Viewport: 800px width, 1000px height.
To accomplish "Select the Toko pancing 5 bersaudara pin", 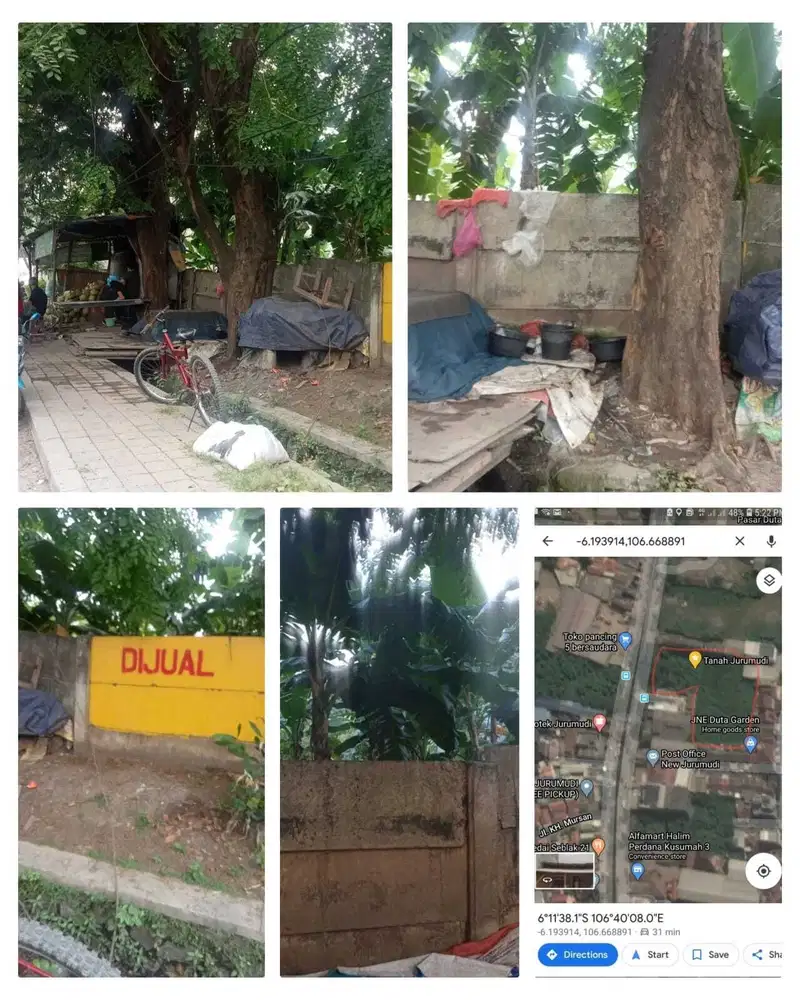I will click(x=626, y=640).
